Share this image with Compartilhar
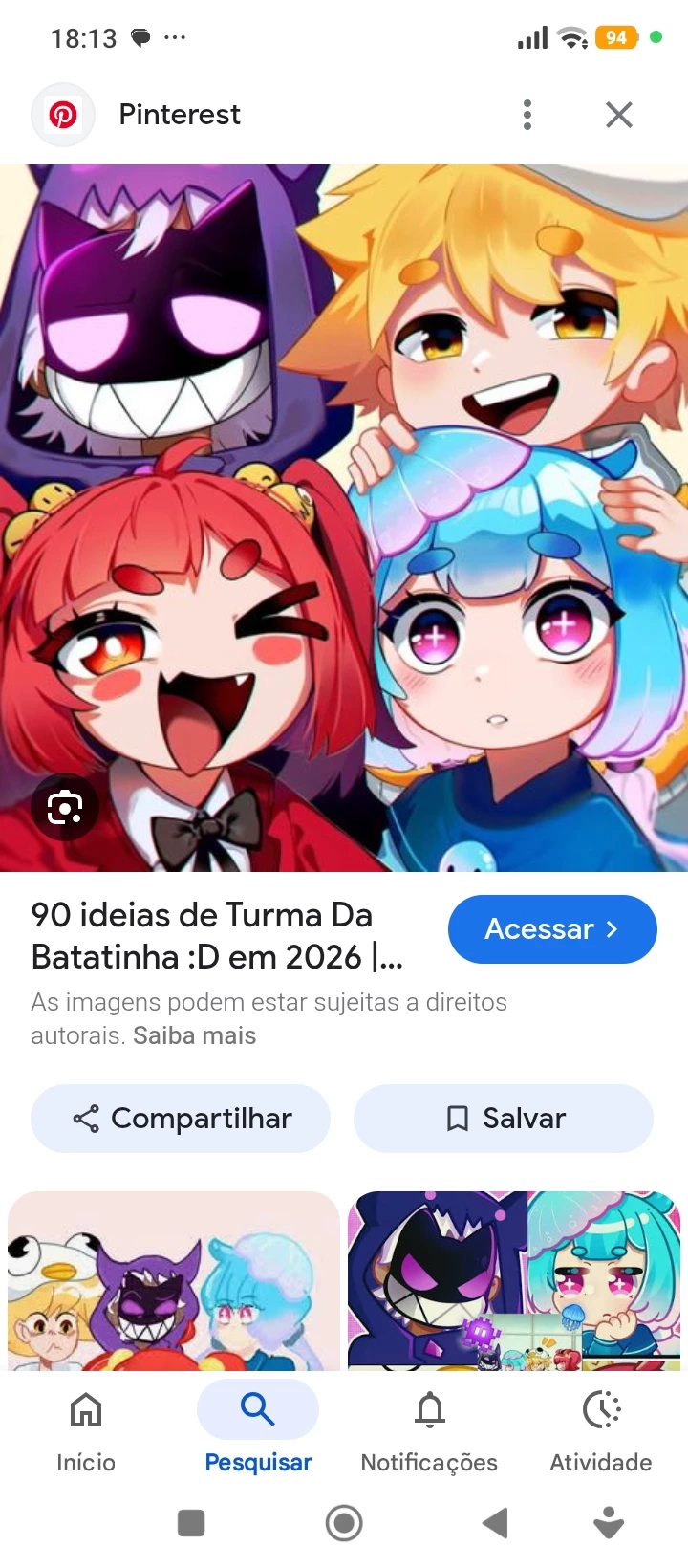Screen dimensions: 688x1568 point(181,1118)
